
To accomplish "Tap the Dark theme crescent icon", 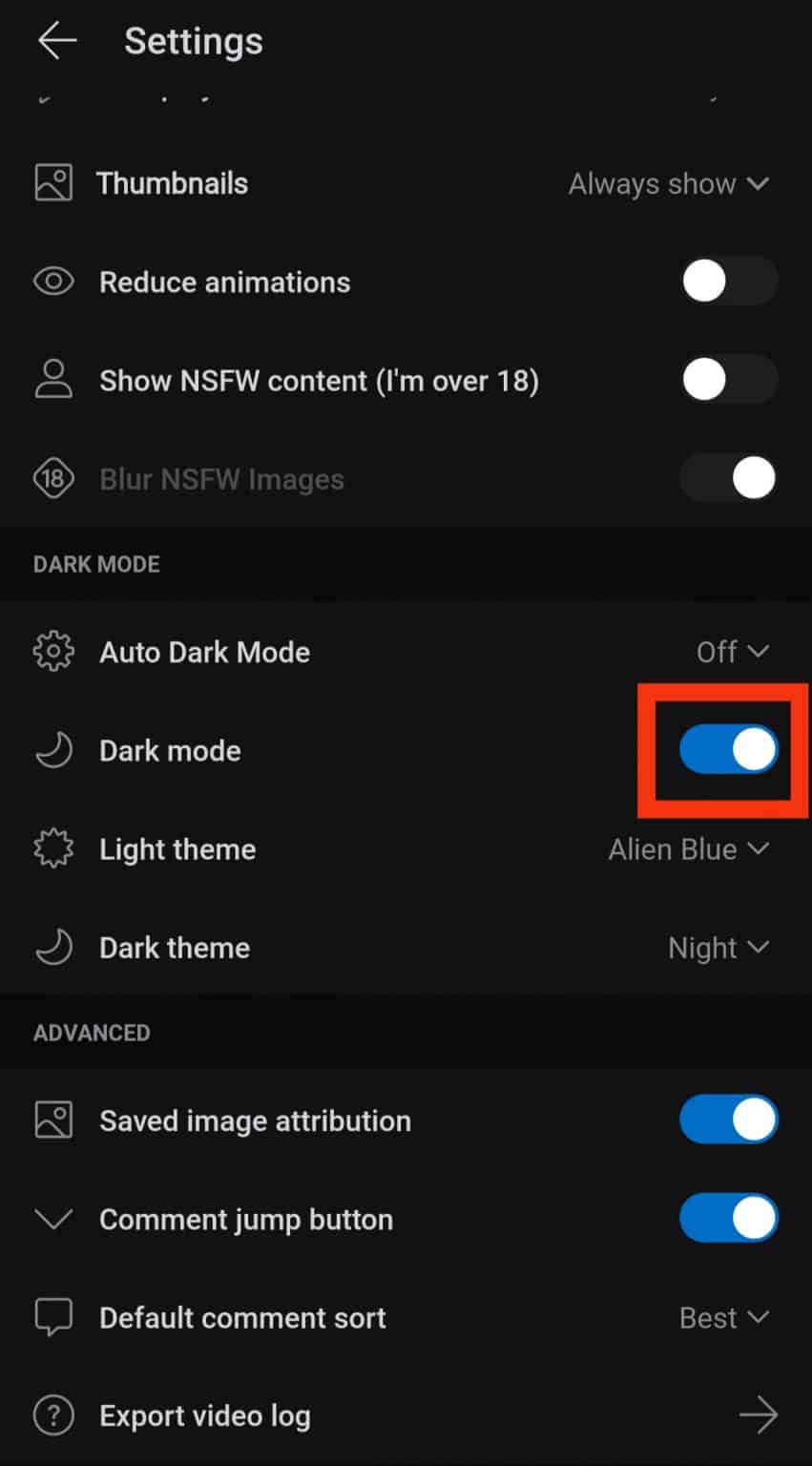I will (x=53, y=947).
